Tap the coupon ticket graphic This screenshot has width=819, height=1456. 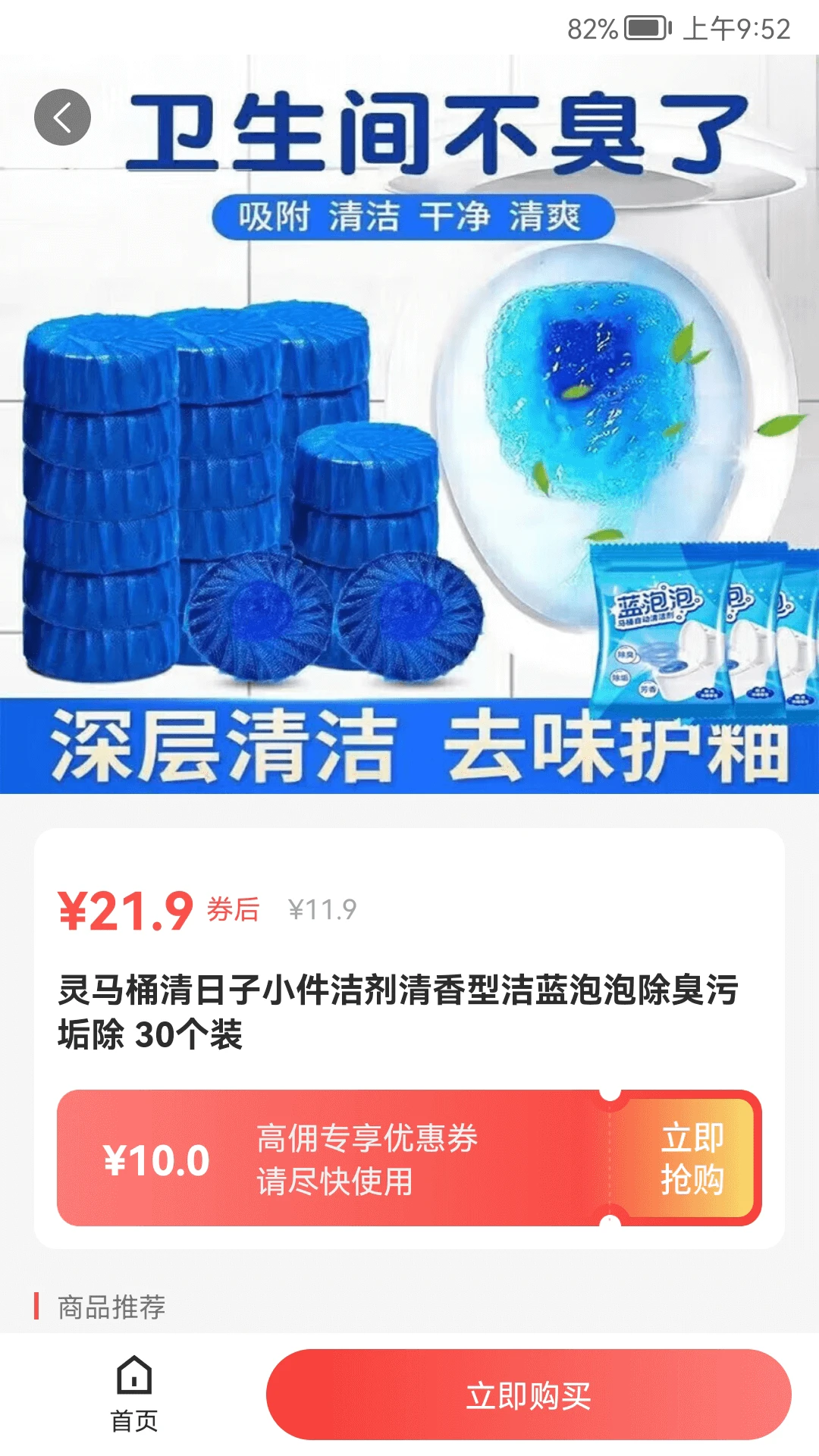(402, 1156)
